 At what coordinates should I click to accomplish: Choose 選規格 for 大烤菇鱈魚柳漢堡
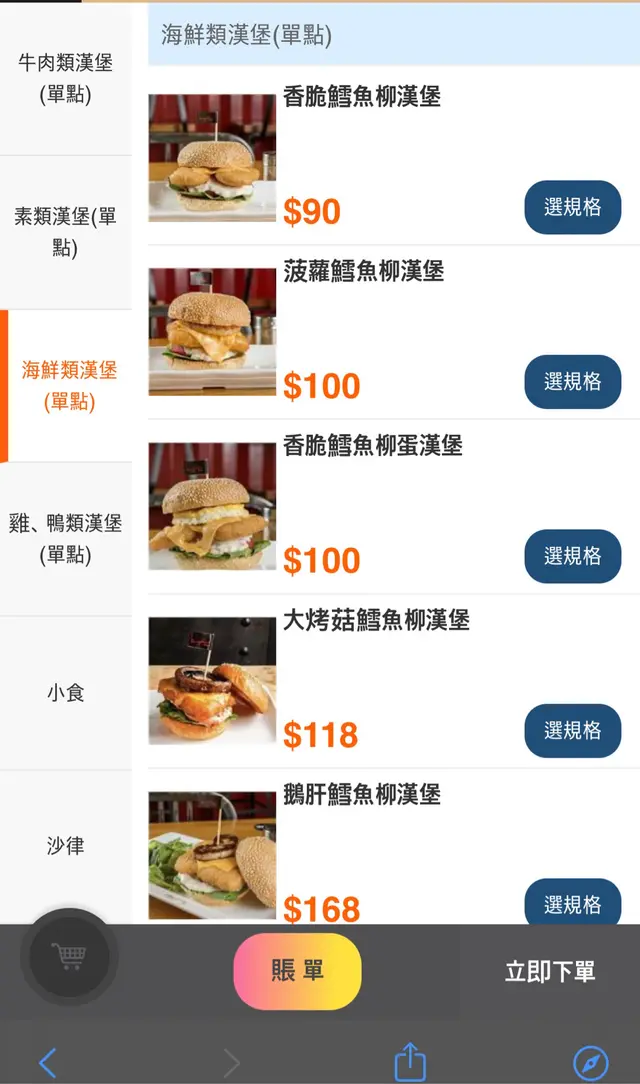click(573, 731)
